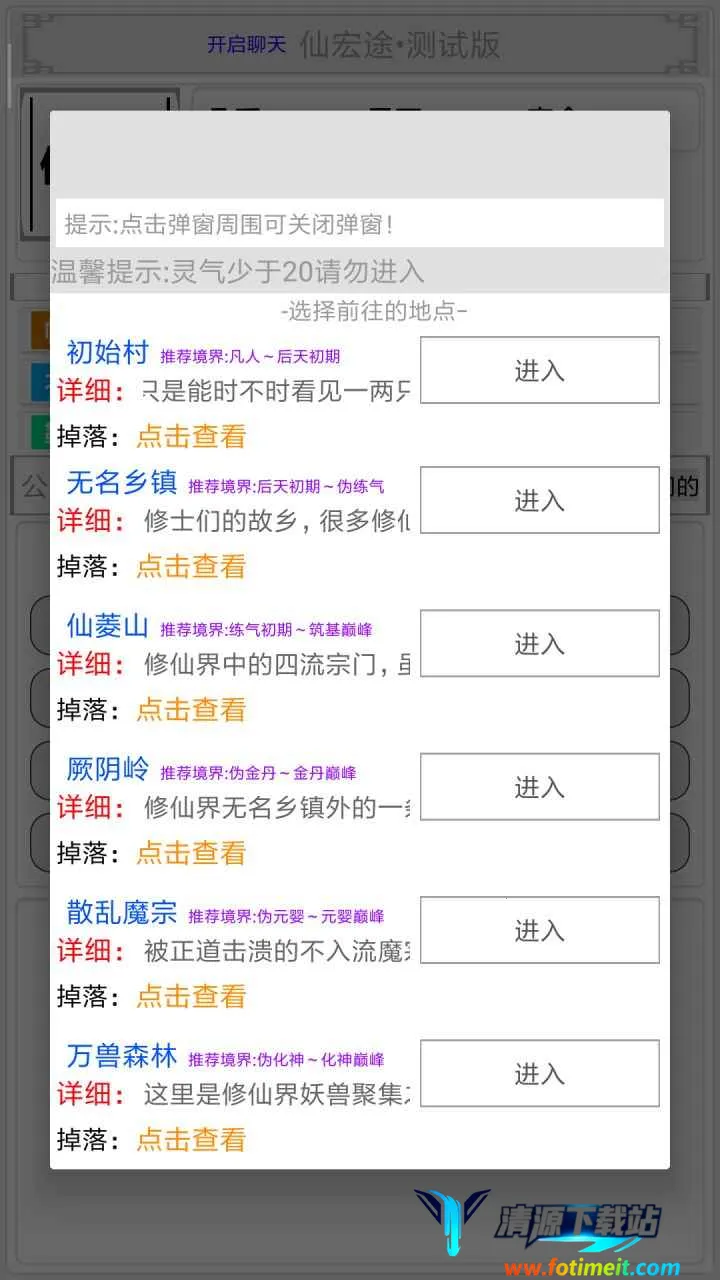Tap 开启聊天 to open chat
Viewport: 720px width, 1280px height.
click(246, 45)
